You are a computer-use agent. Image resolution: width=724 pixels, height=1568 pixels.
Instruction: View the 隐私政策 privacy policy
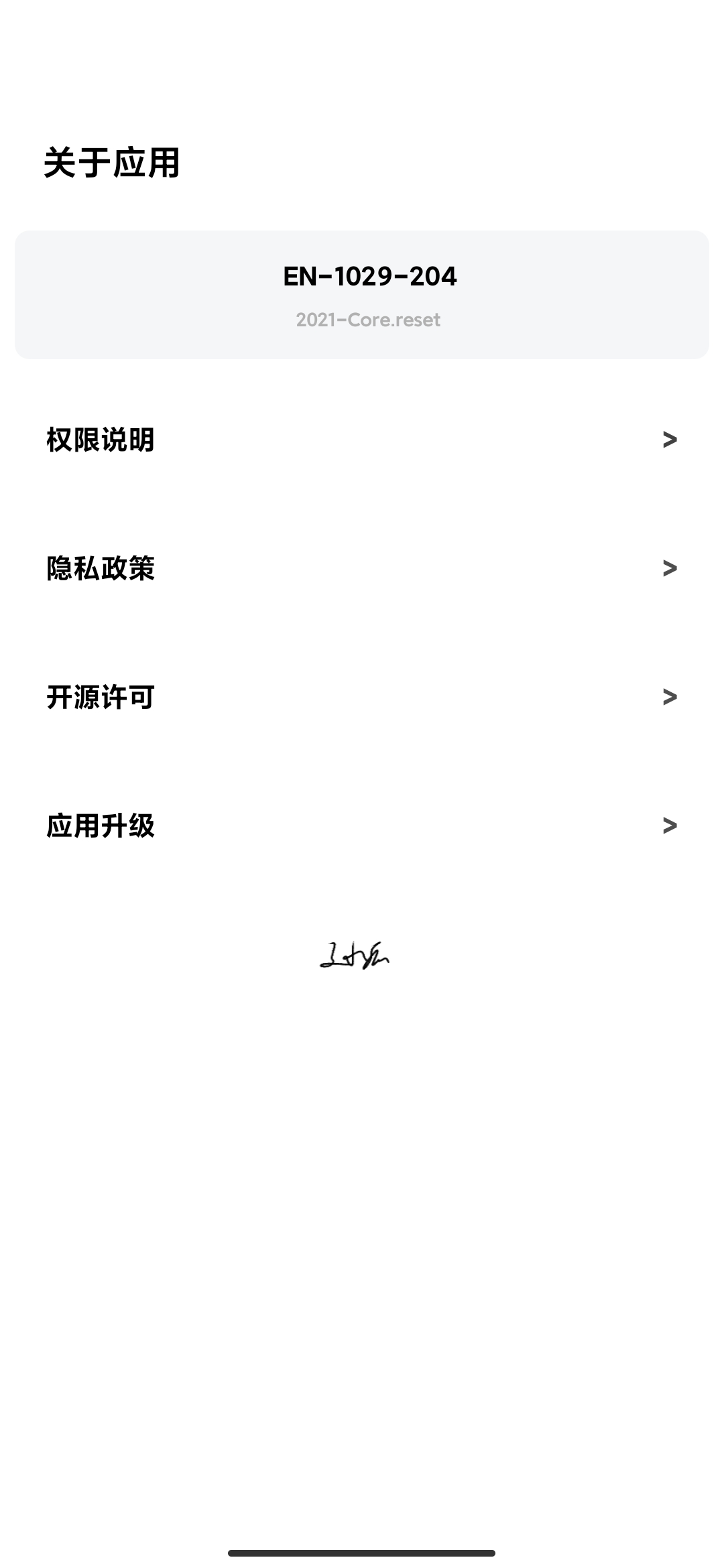[362, 568]
